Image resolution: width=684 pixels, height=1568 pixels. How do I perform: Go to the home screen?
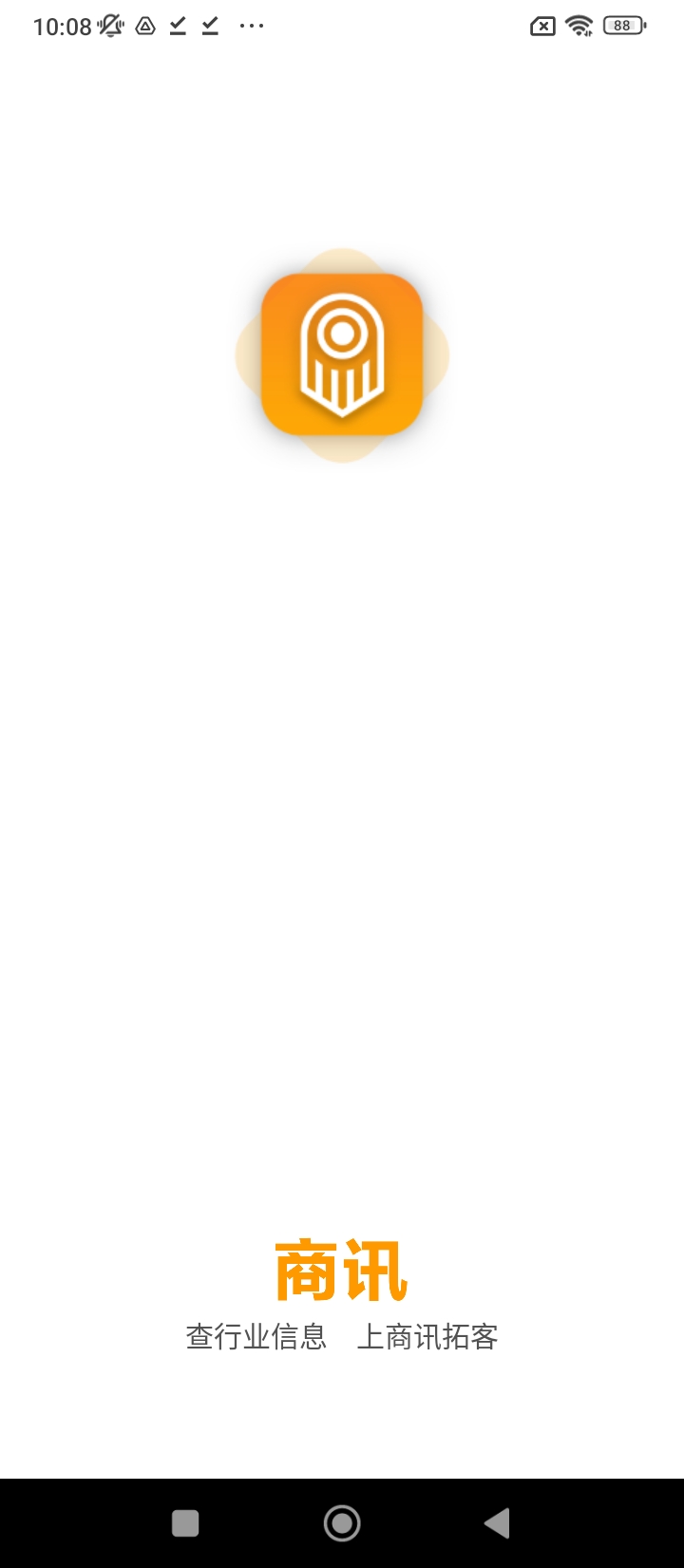[342, 1523]
